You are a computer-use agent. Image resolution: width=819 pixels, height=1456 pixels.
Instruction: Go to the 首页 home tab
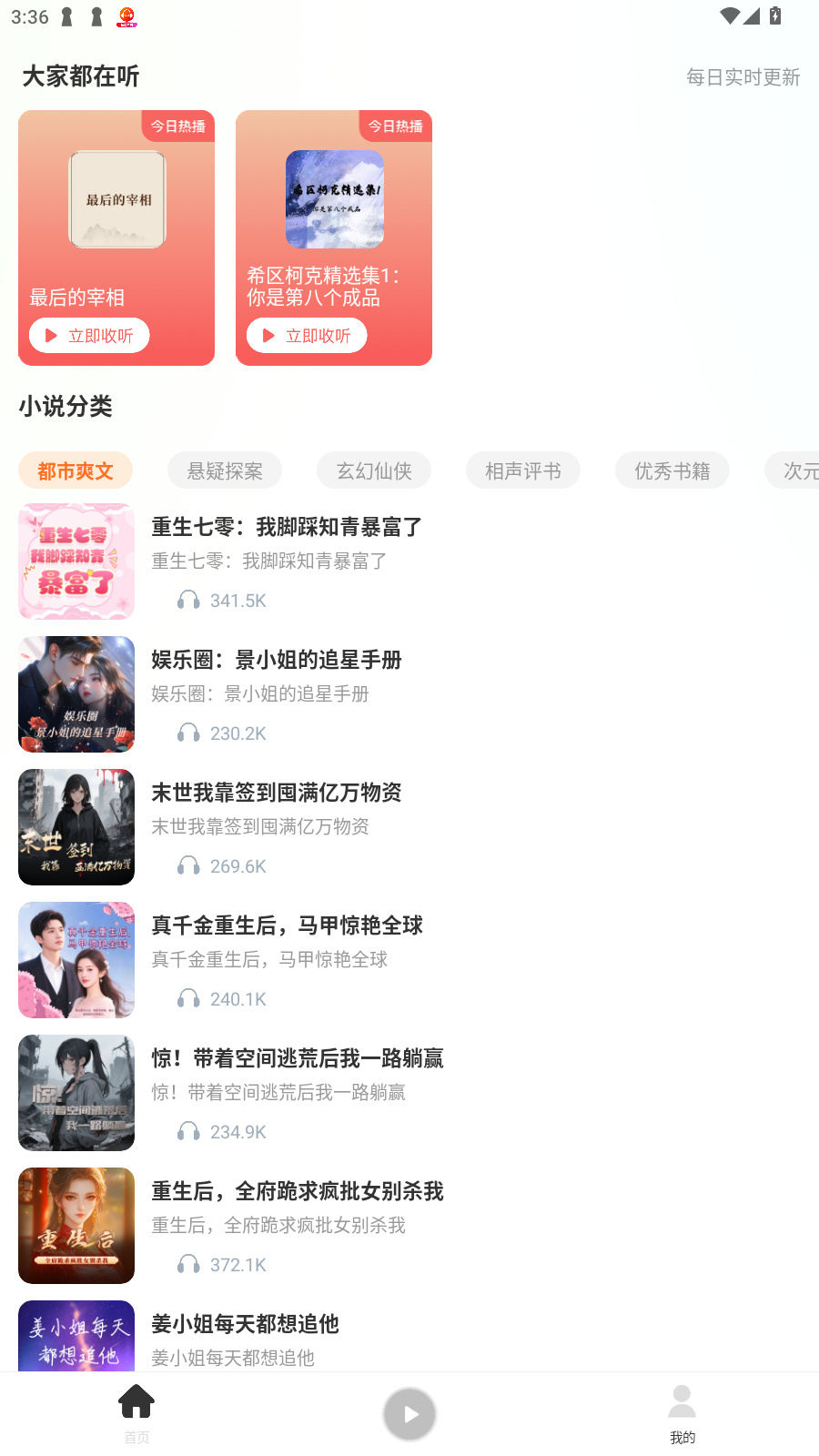click(x=136, y=1413)
